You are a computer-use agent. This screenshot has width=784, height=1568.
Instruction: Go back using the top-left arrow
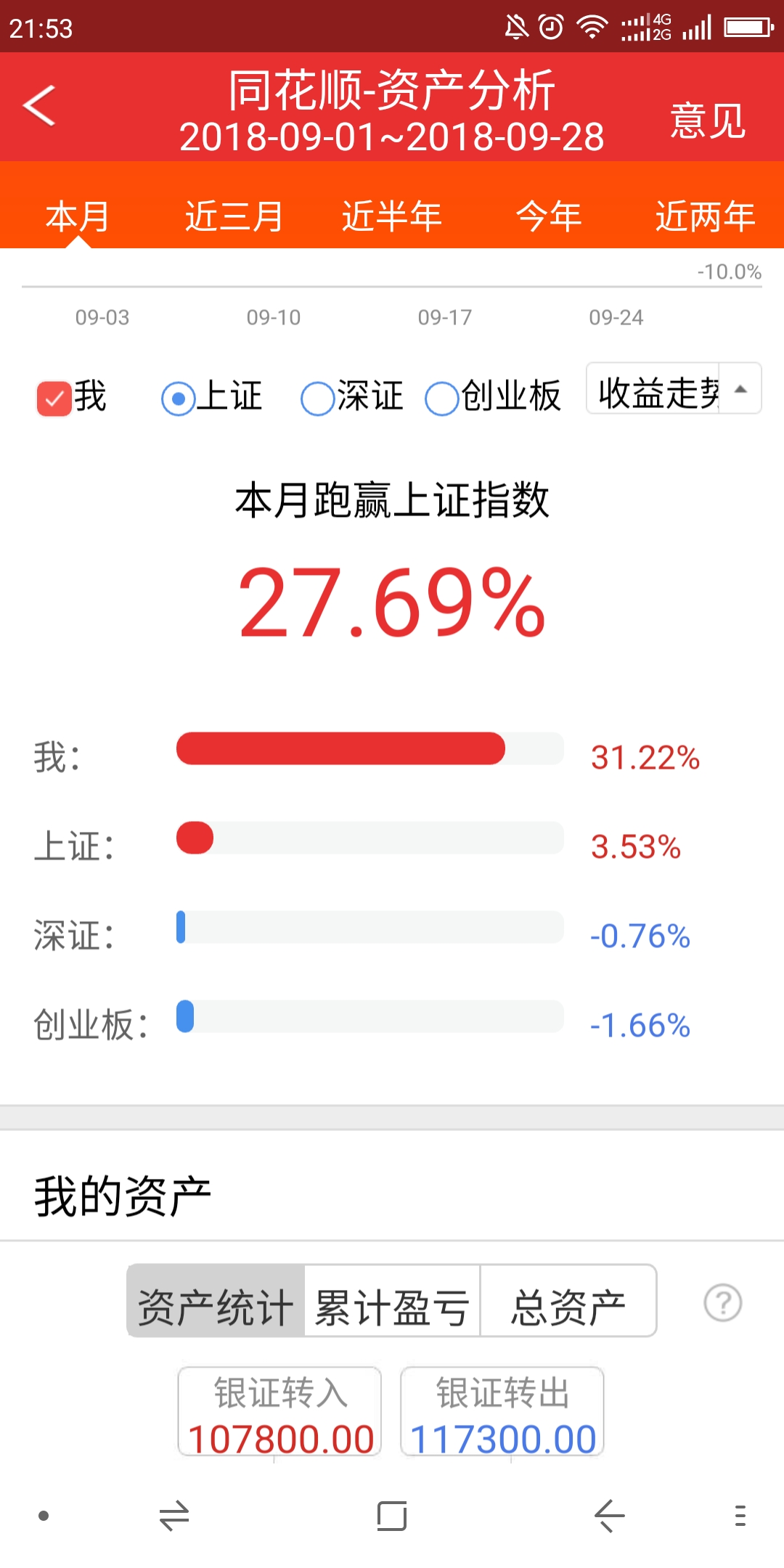pyautogui.click(x=39, y=106)
